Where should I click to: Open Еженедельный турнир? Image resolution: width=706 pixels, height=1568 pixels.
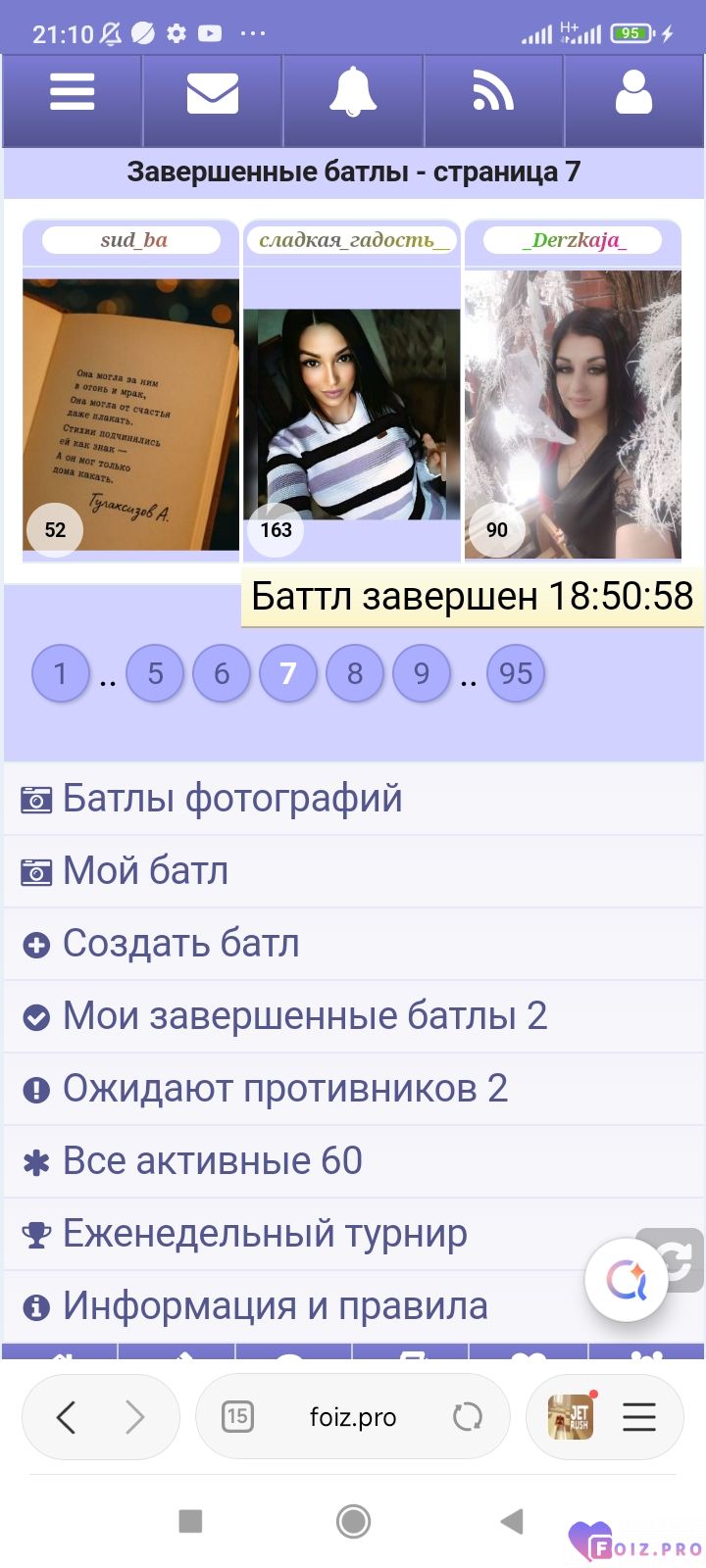point(265,1234)
